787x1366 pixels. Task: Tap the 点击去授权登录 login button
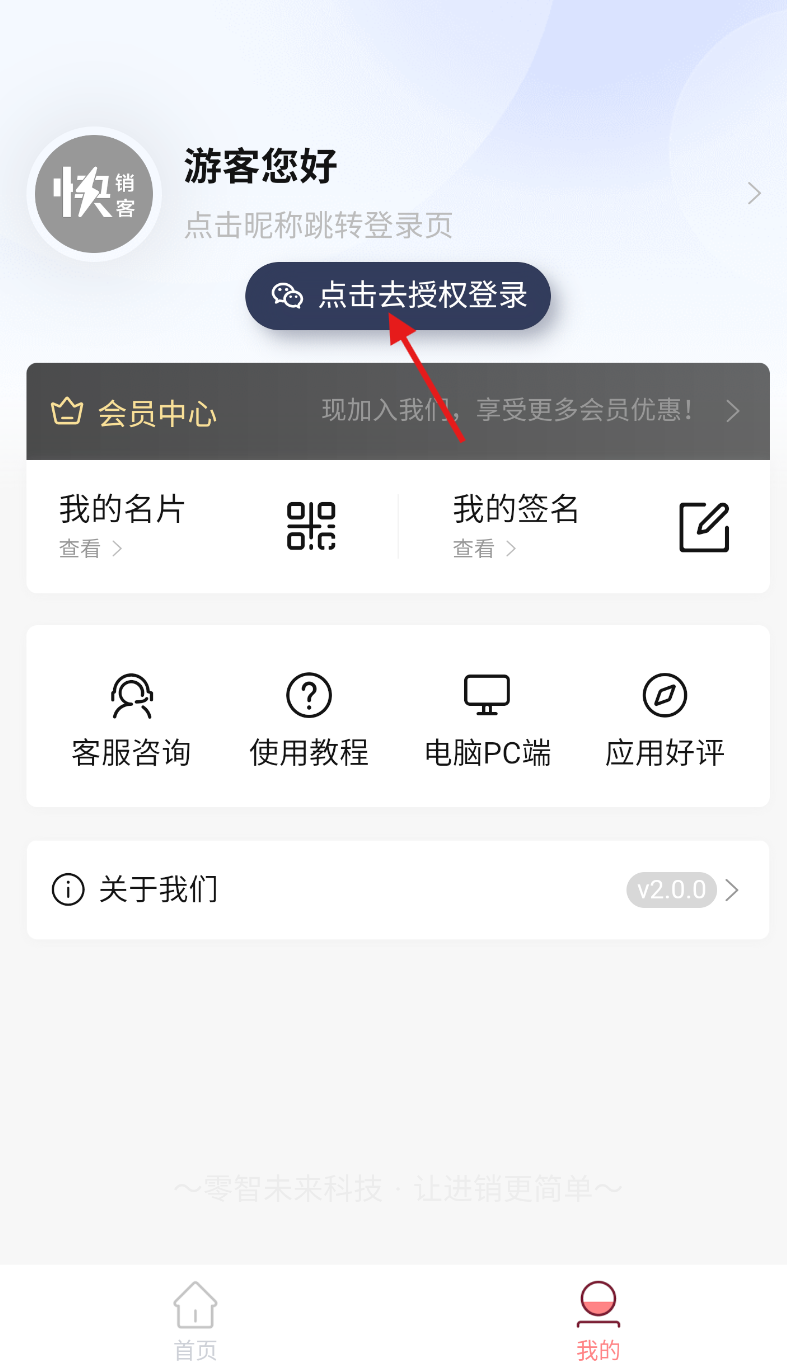[x=398, y=296]
